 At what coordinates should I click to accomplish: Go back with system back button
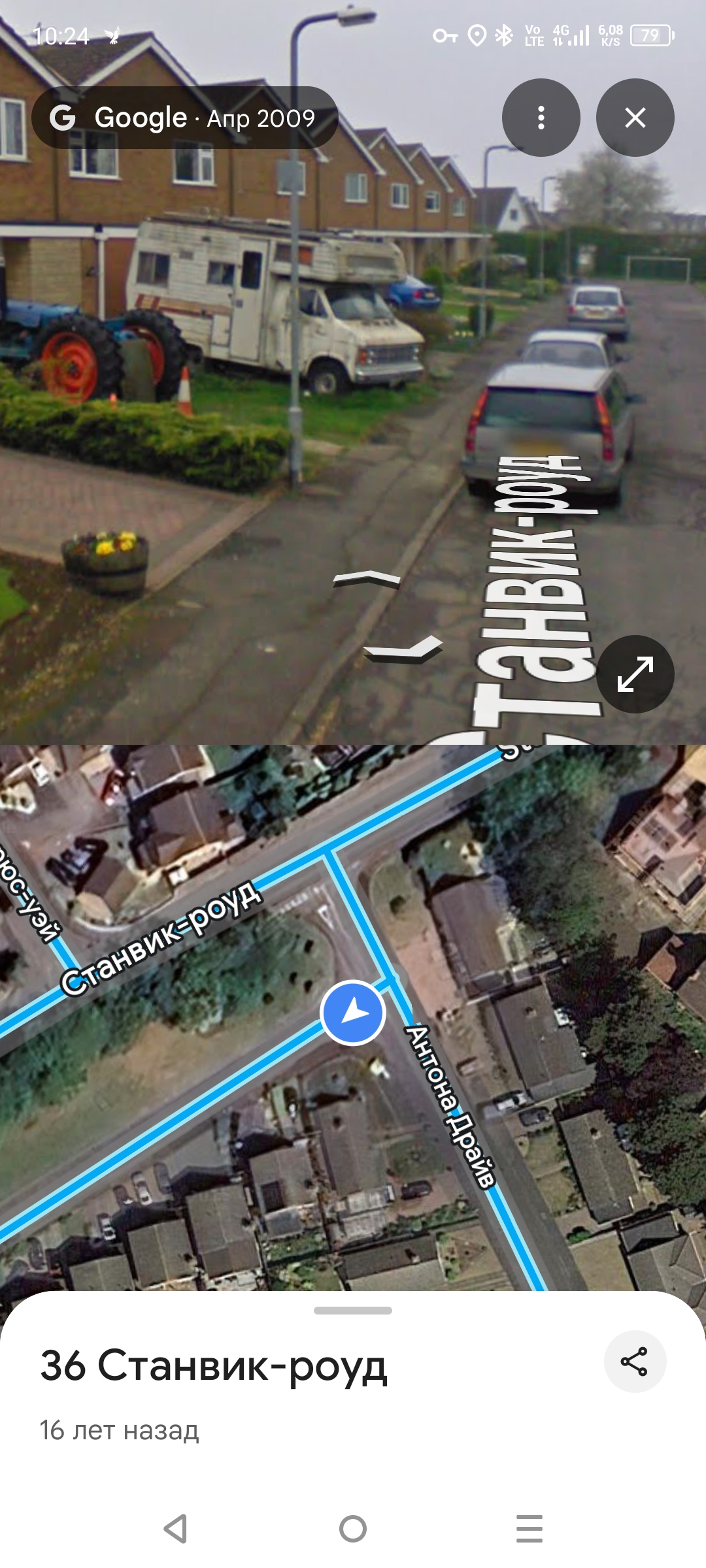pyautogui.click(x=175, y=1529)
